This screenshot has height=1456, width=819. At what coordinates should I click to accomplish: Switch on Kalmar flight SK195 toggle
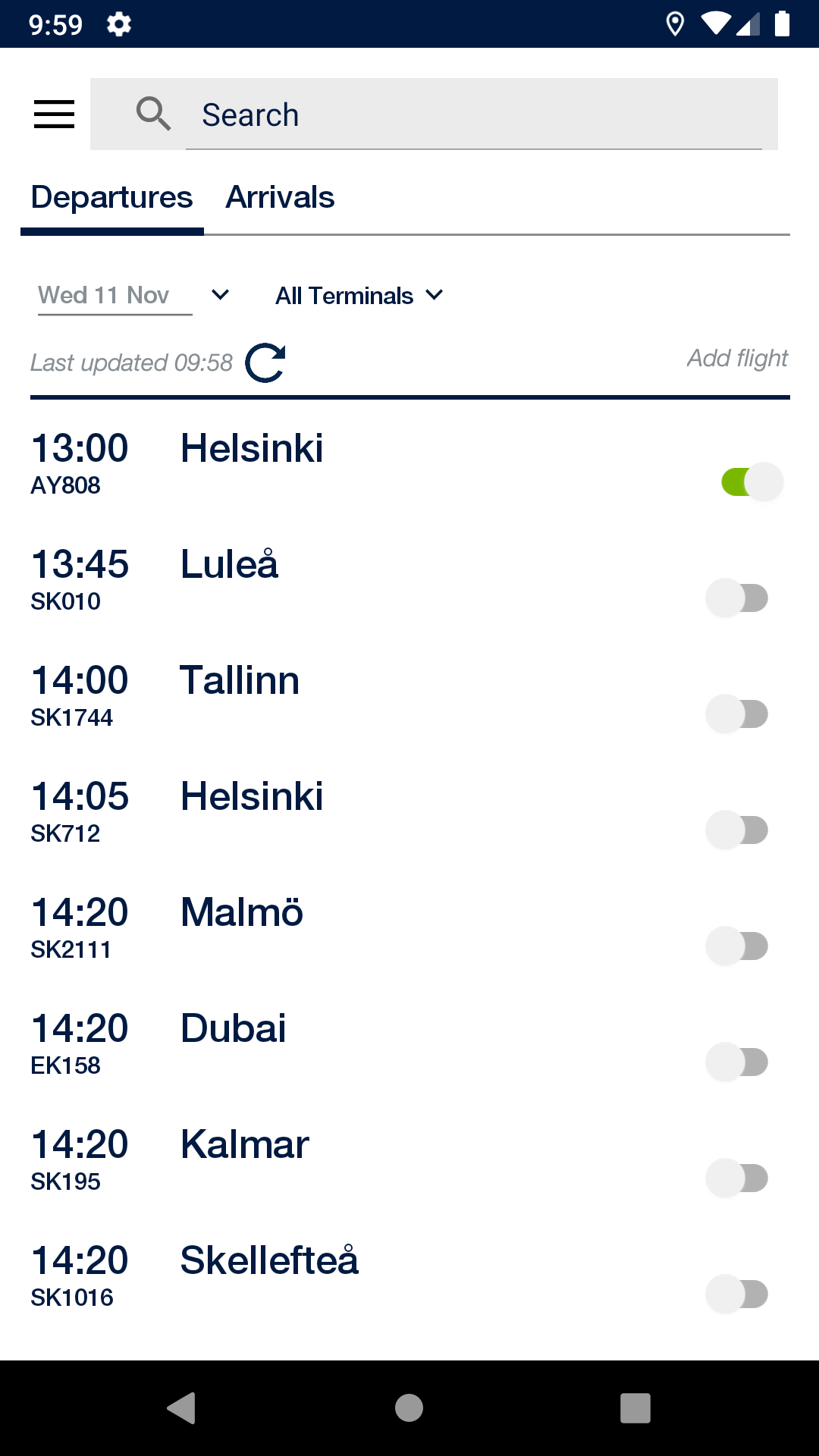(x=736, y=1178)
